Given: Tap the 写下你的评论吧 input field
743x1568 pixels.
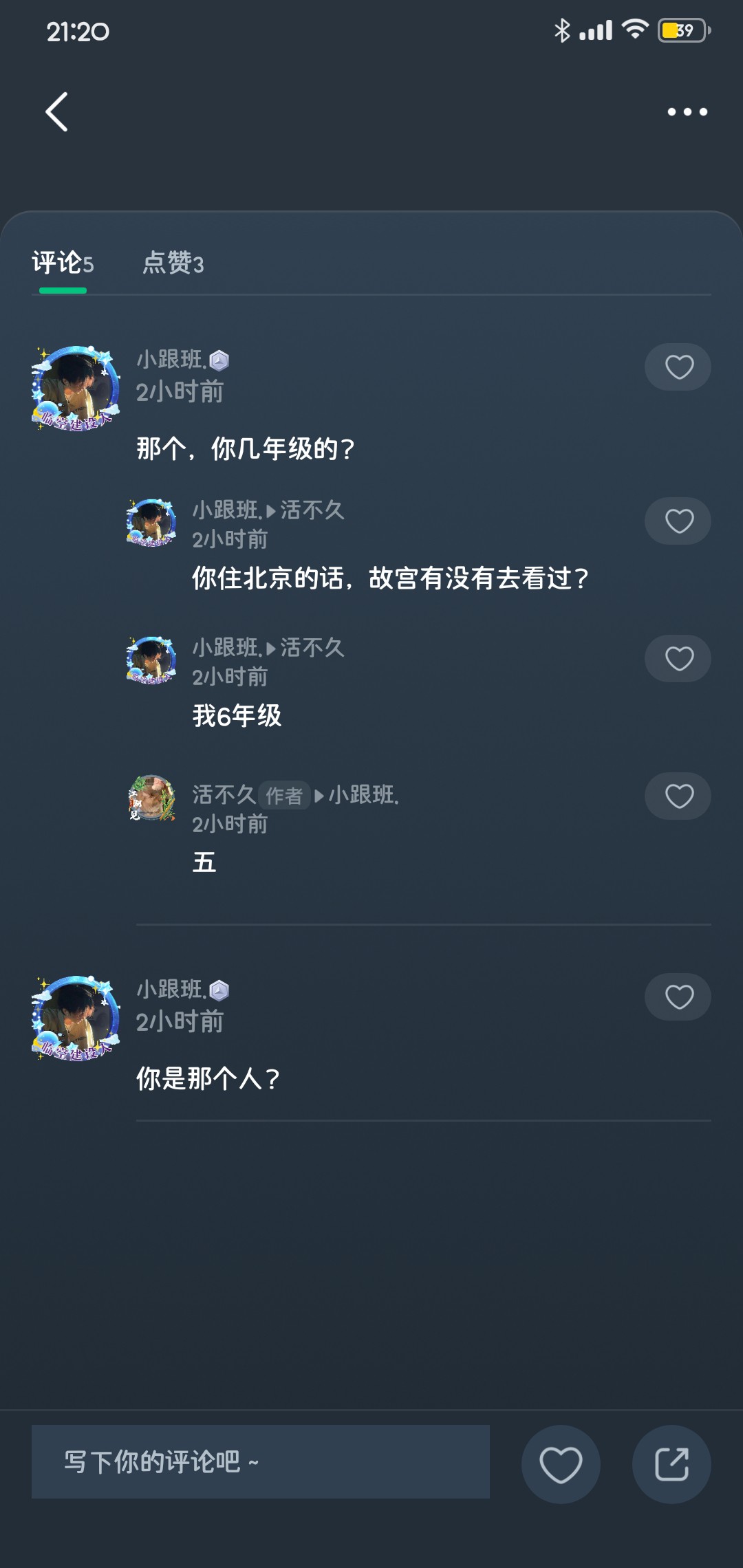Looking at the screenshot, I should pos(260,1461).
